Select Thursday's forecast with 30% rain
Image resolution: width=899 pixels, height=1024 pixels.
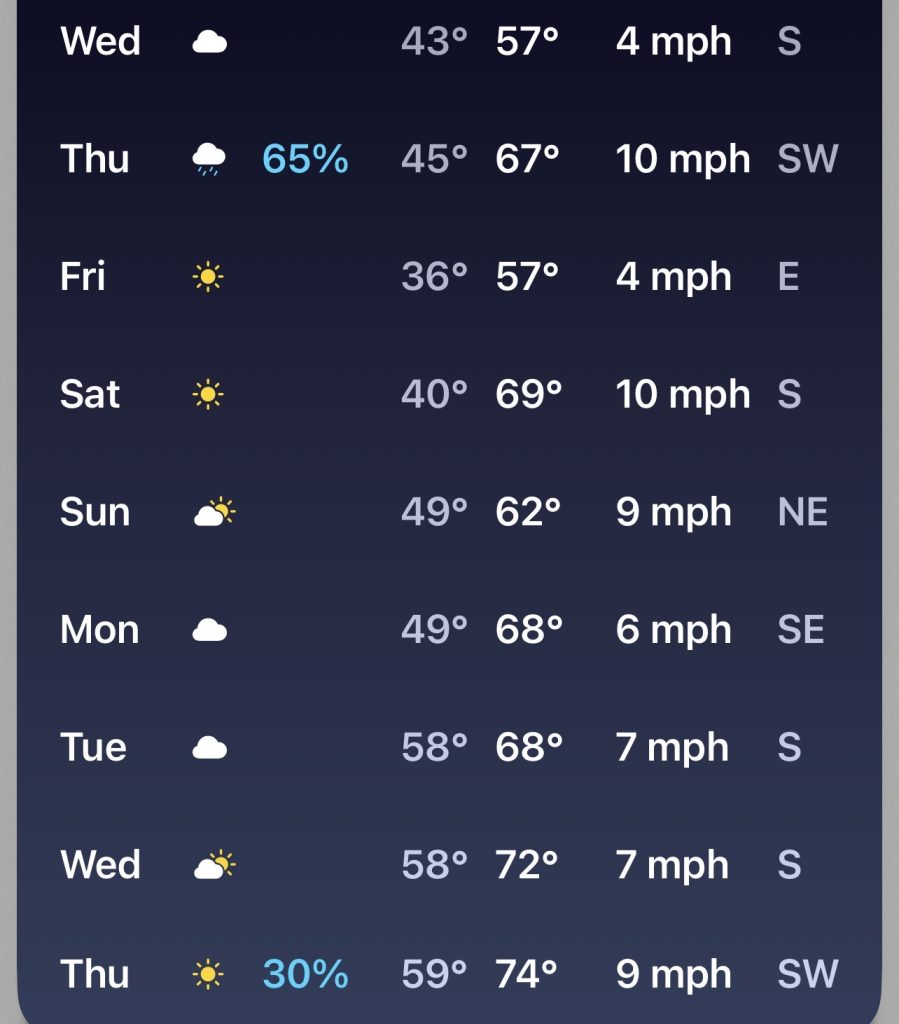449,974
